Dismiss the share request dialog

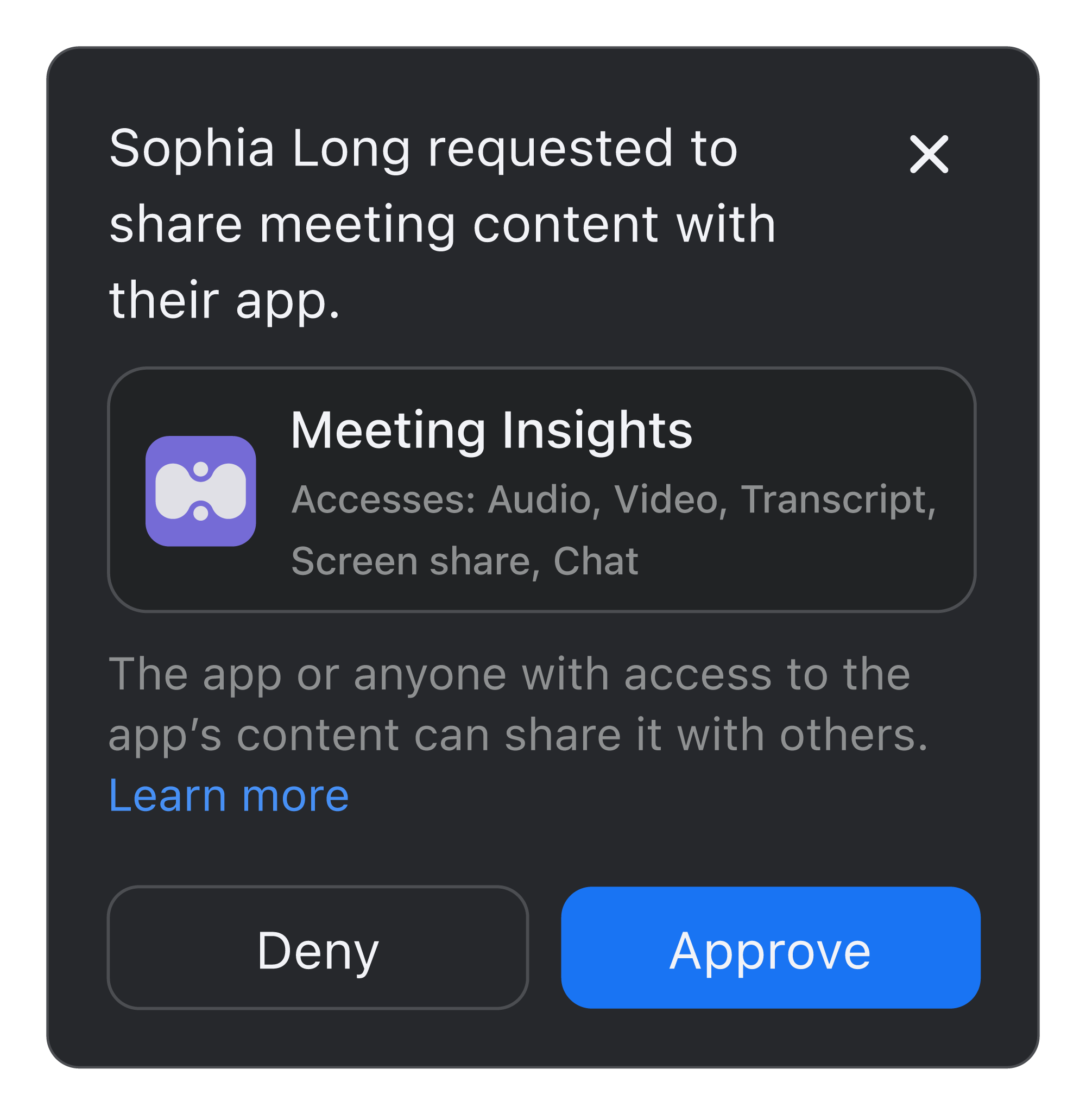(929, 154)
